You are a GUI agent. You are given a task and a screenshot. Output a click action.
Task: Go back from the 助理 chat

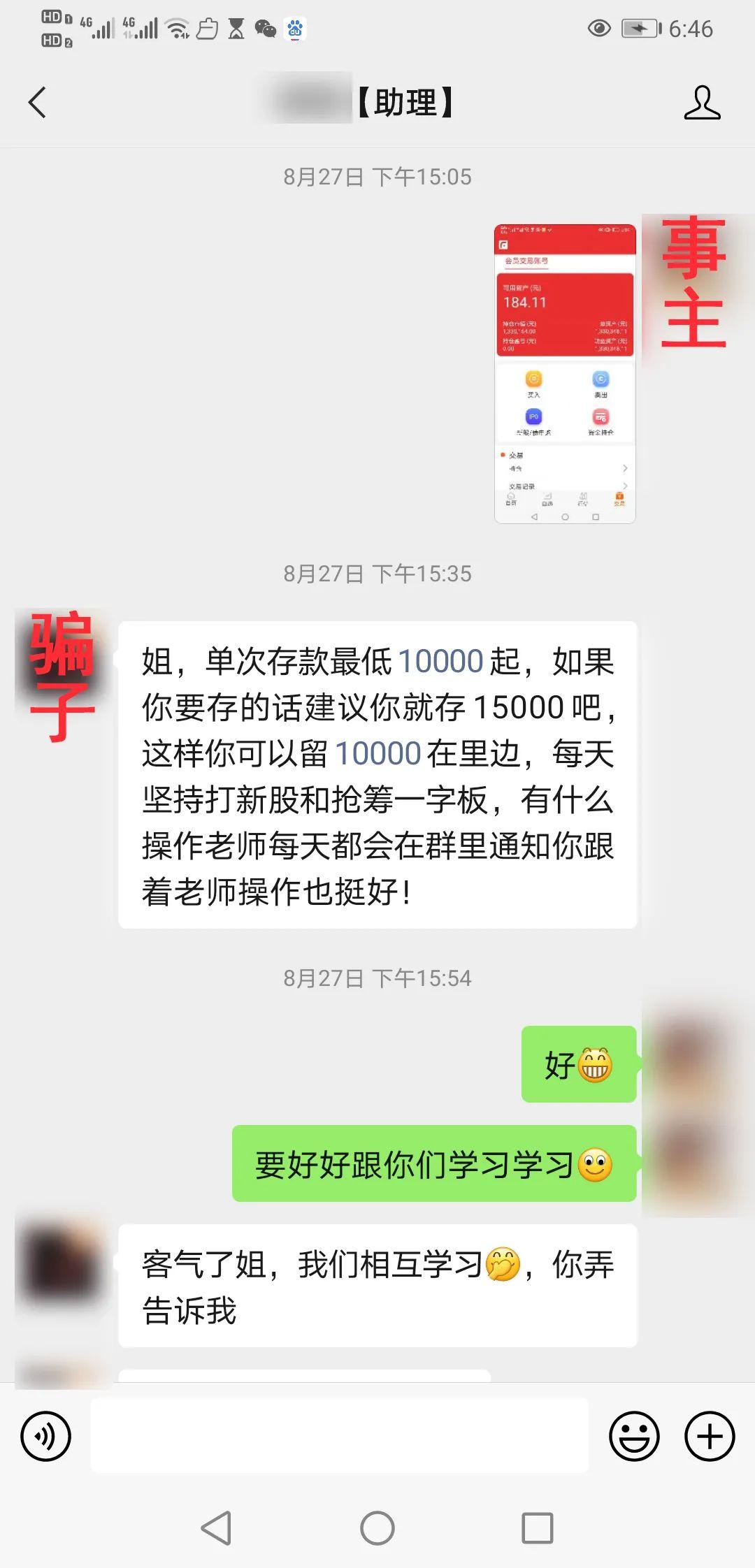(x=38, y=103)
